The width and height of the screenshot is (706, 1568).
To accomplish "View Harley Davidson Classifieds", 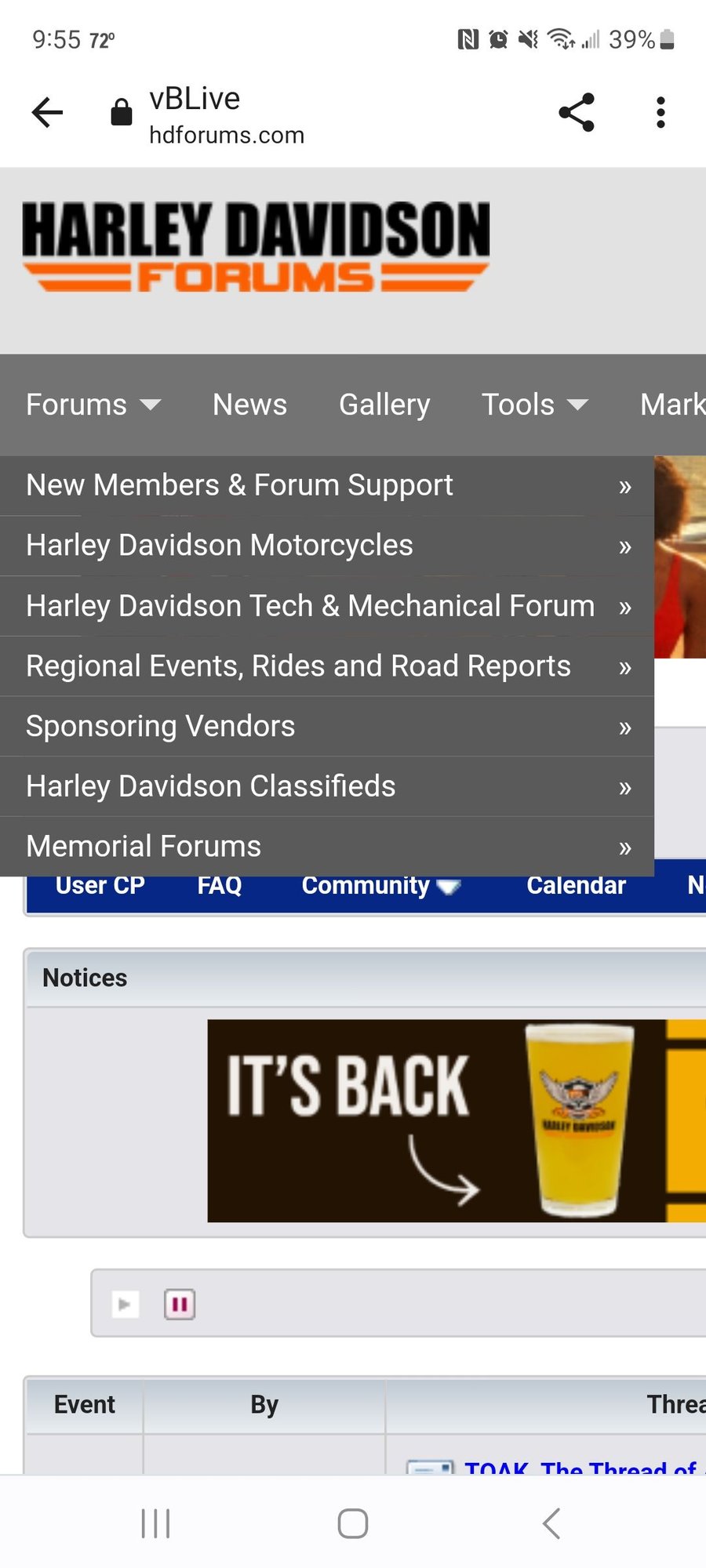I will click(210, 786).
